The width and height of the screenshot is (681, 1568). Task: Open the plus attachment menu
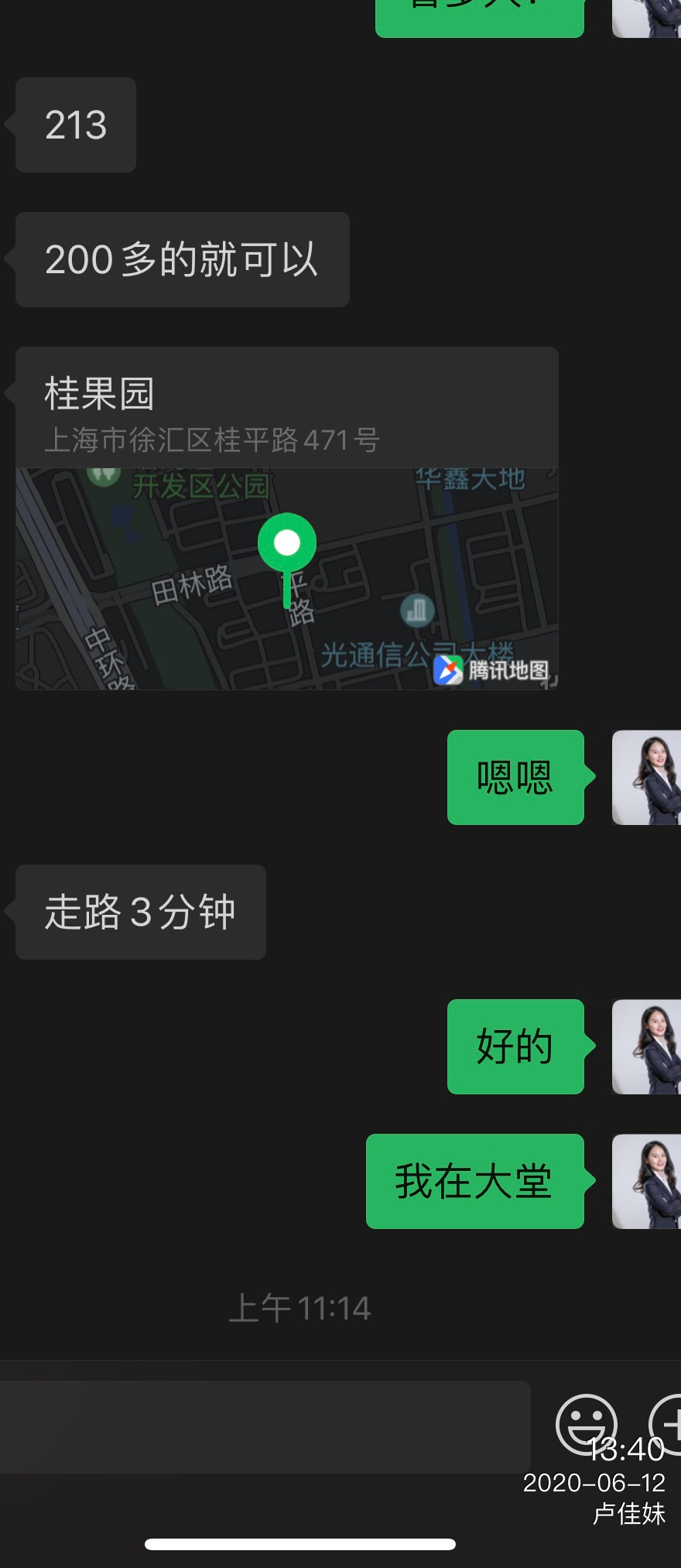click(667, 1422)
